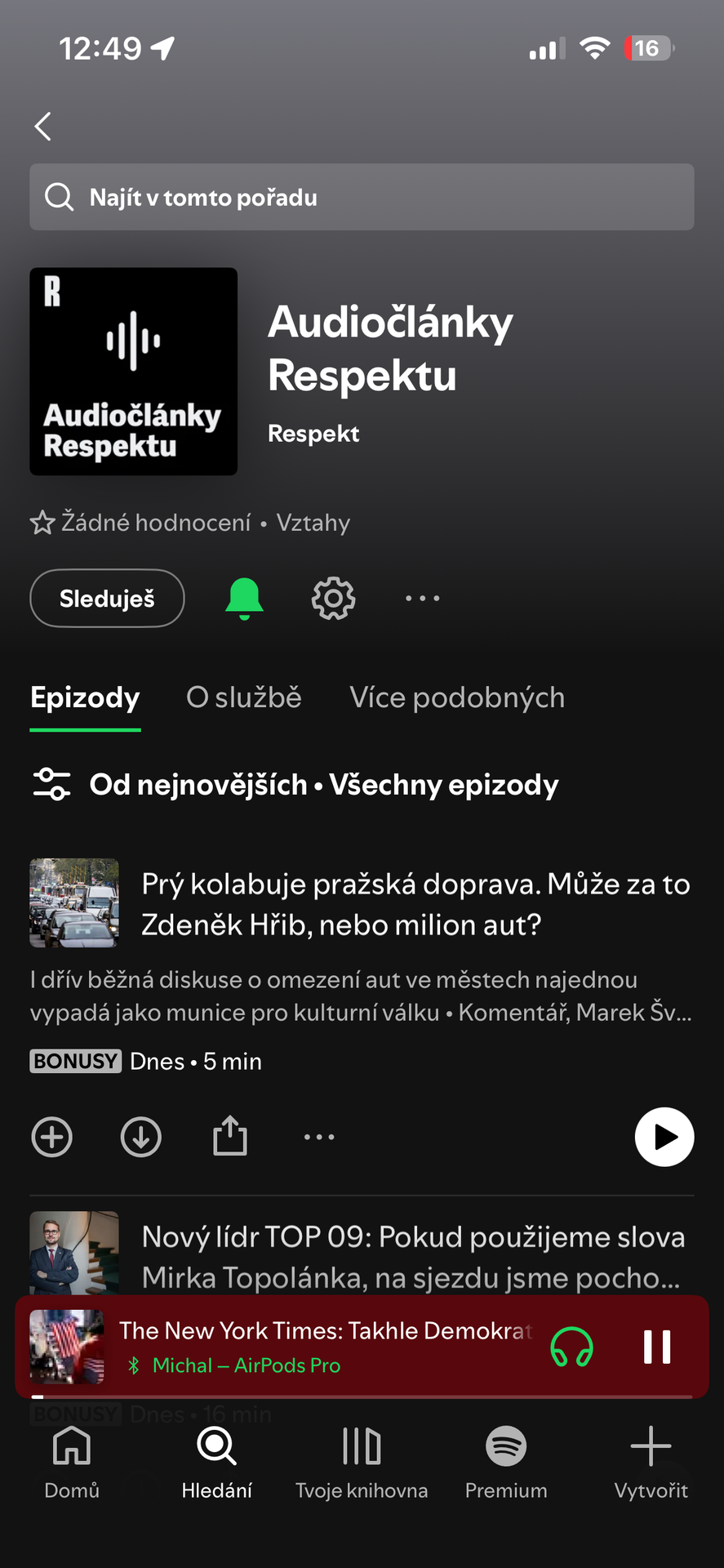Viewport: 724px width, 1568px height.
Task: Open the AirPods device picker
Action: click(x=571, y=1347)
